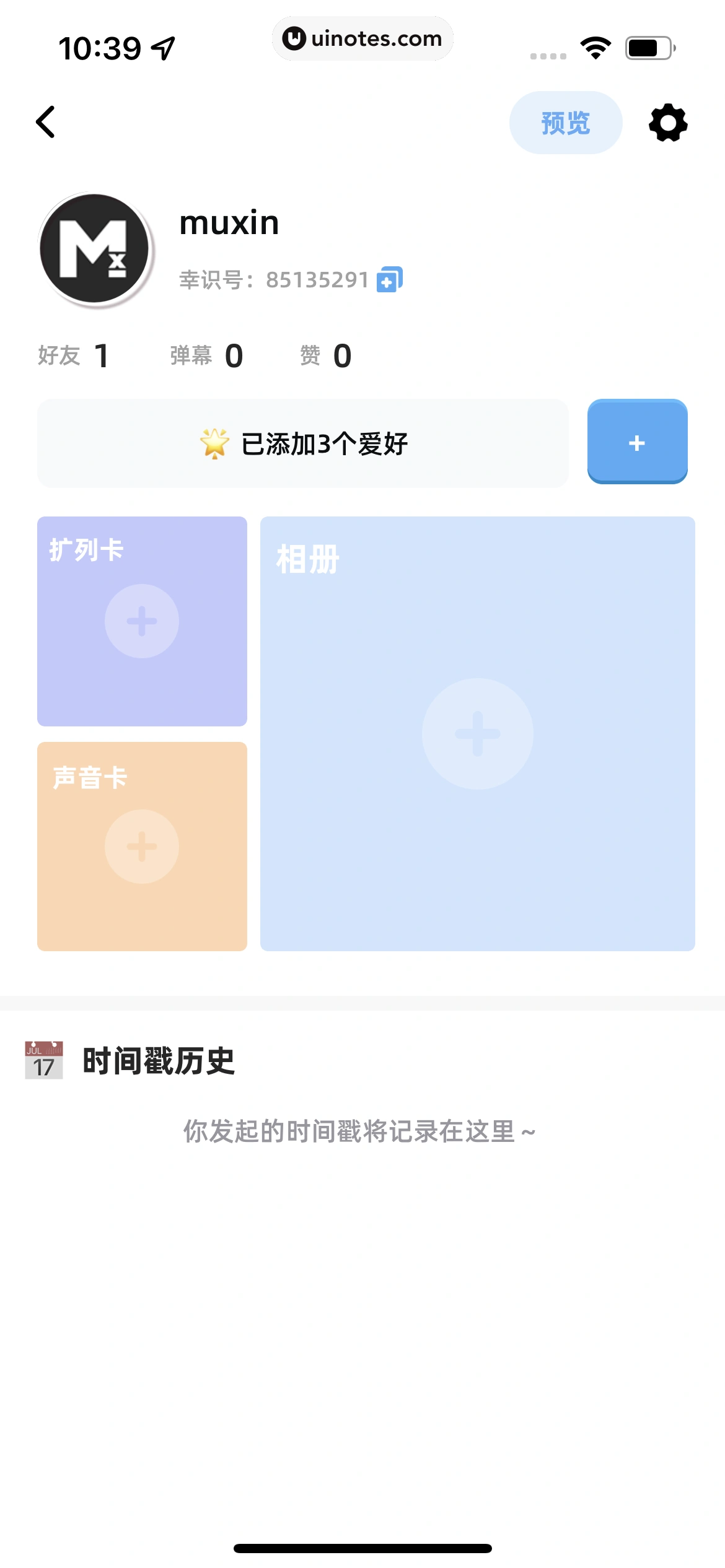This screenshot has height=1568, width=725.
Task: Open the muxin profile avatar
Action: coord(95,250)
